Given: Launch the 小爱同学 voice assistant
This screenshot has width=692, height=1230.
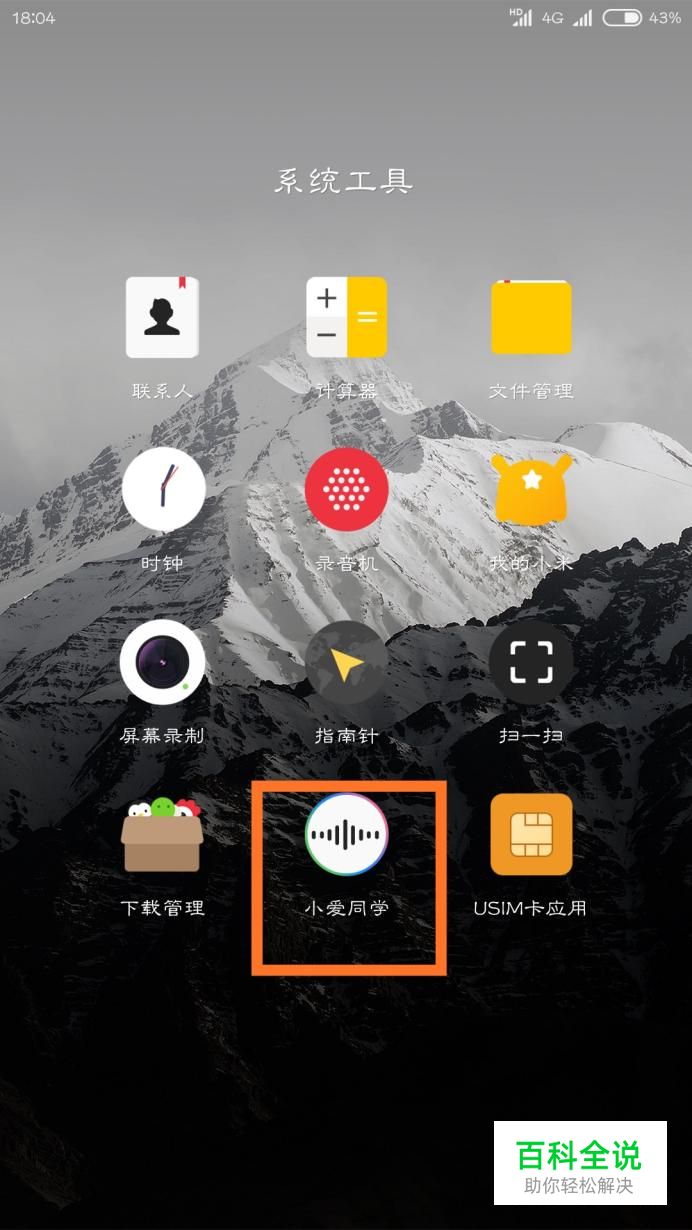Looking at the screenshot, I should coord(346,835).
